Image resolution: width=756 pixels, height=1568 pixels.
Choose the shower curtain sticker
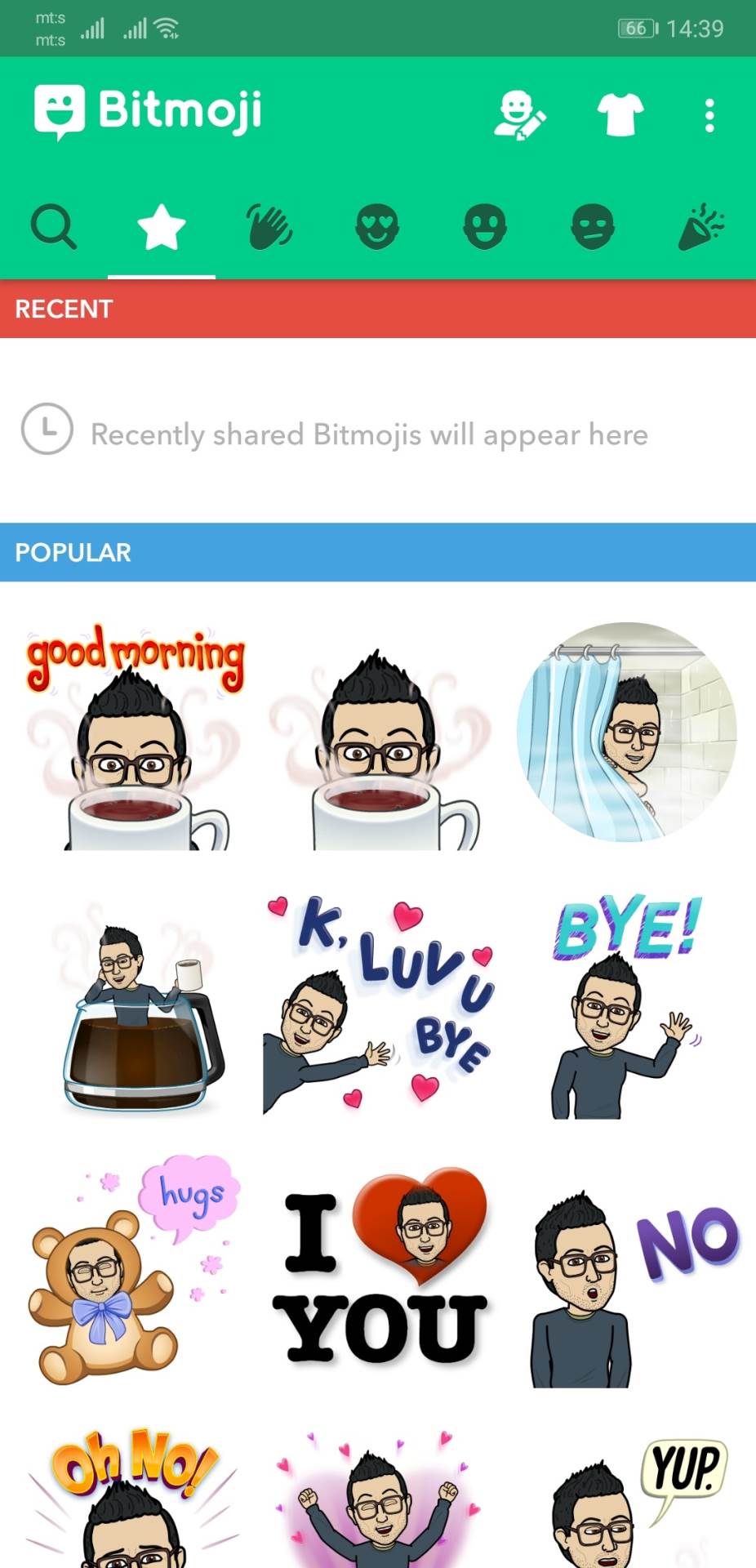tap(627, 733)
